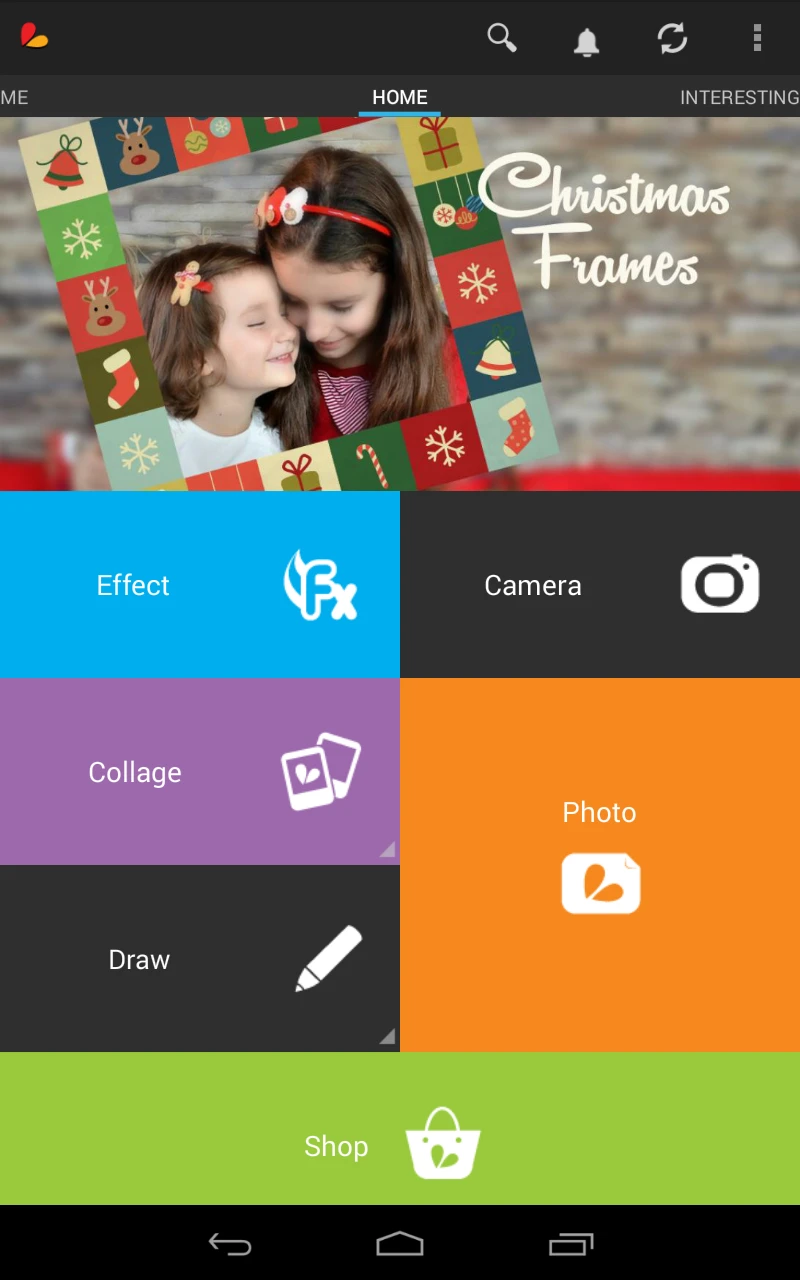The image size is (800, 1280).
Task: Open the Effect tile
Action: (200, 585)
